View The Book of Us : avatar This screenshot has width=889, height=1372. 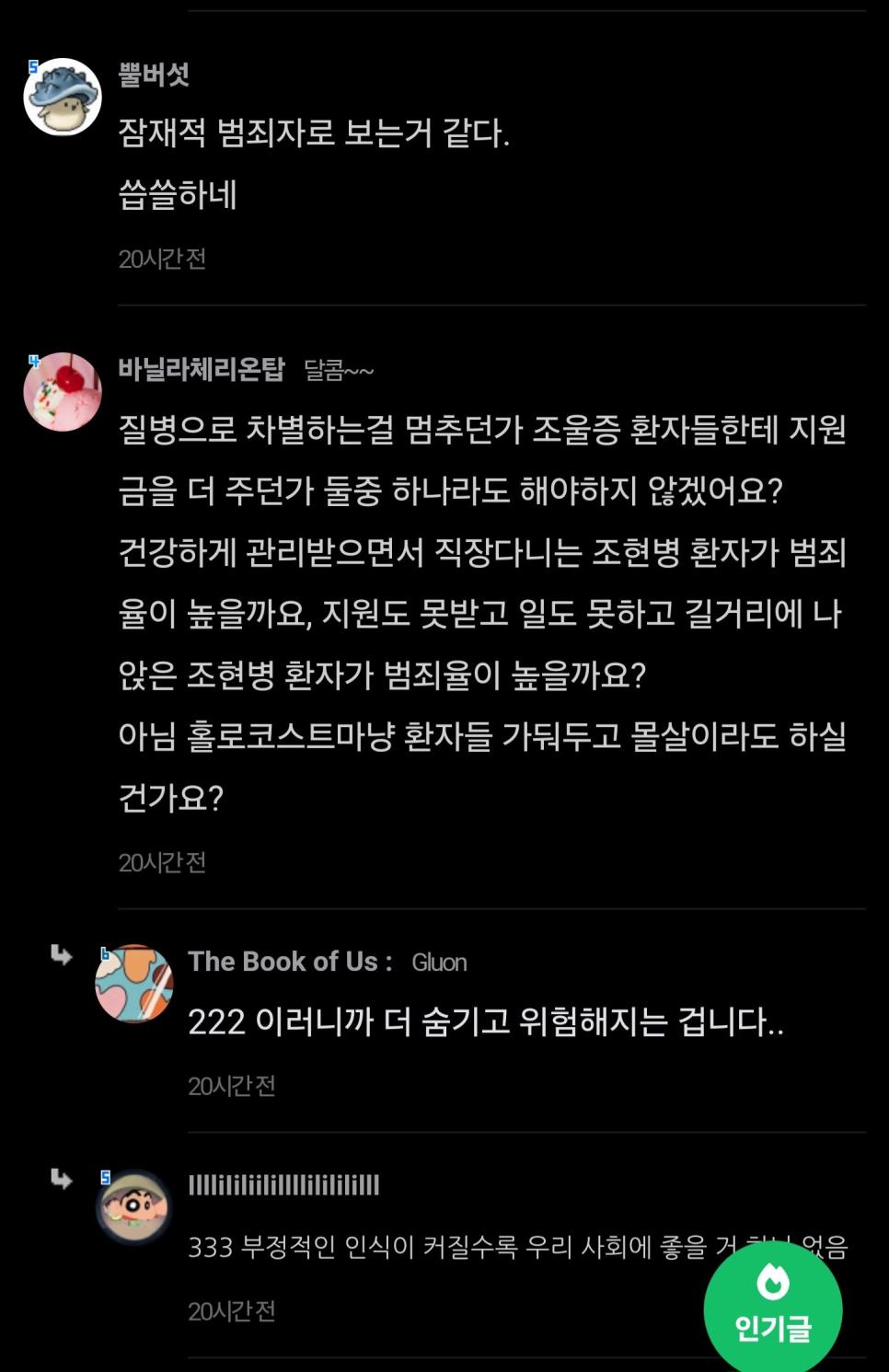tap(134, 983)
